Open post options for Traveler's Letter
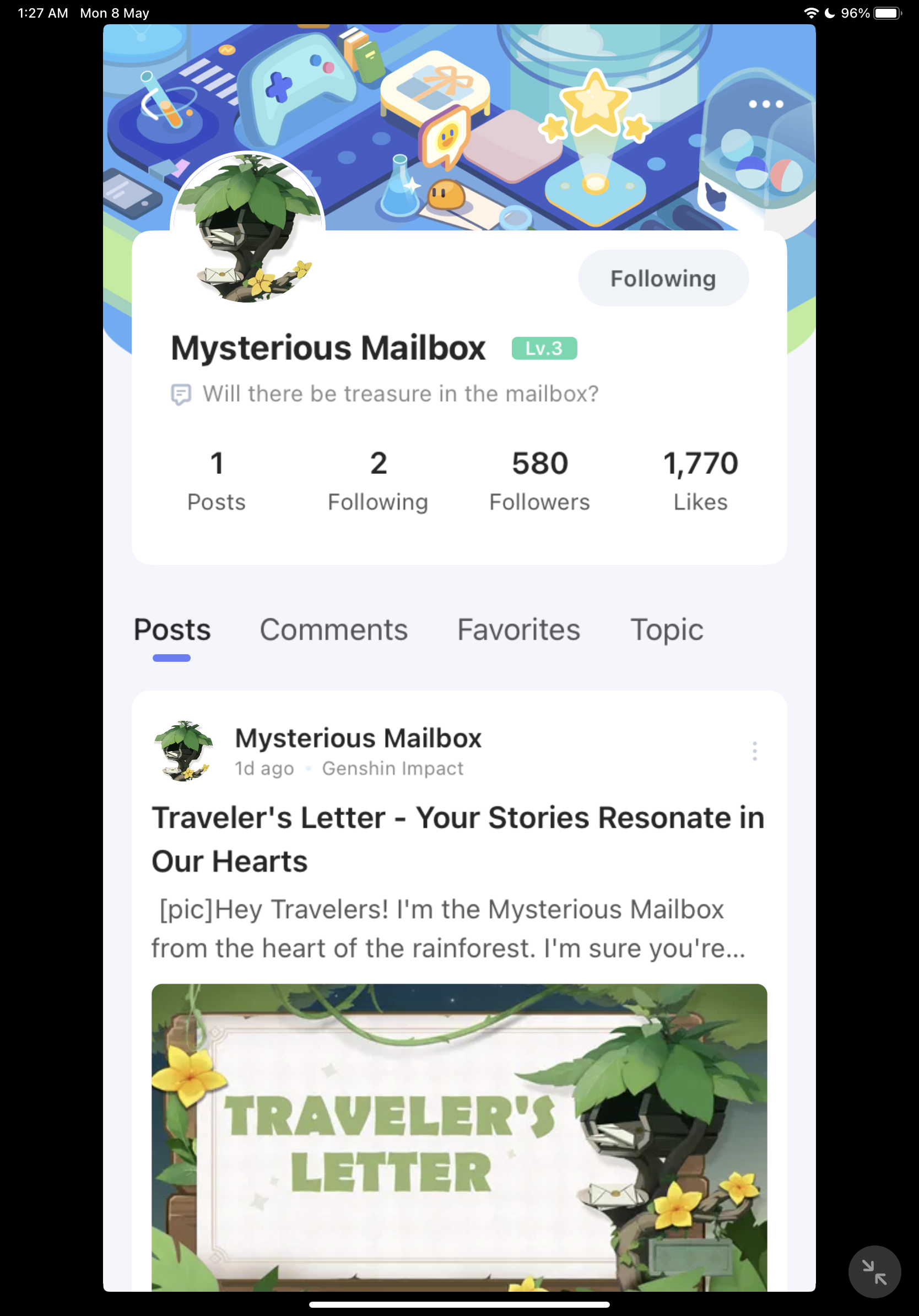 tap(755, 751)
